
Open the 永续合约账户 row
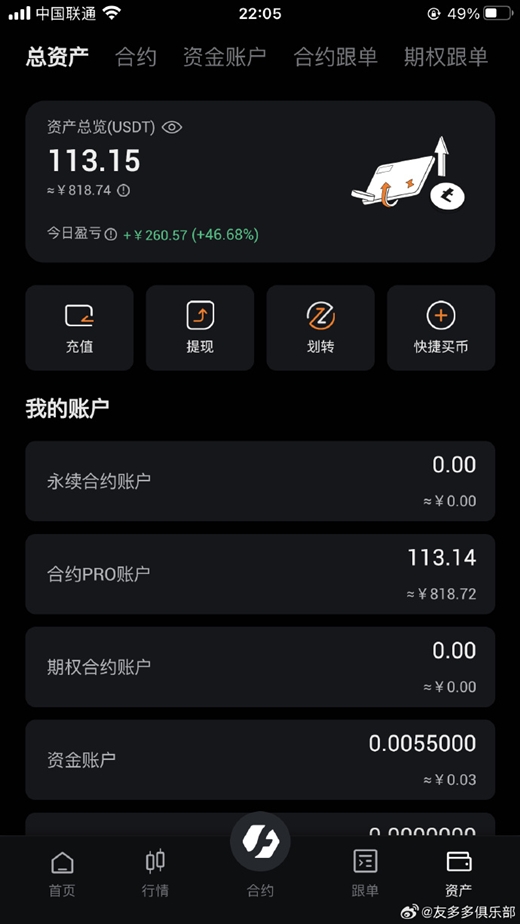click(x=260, y=481)
